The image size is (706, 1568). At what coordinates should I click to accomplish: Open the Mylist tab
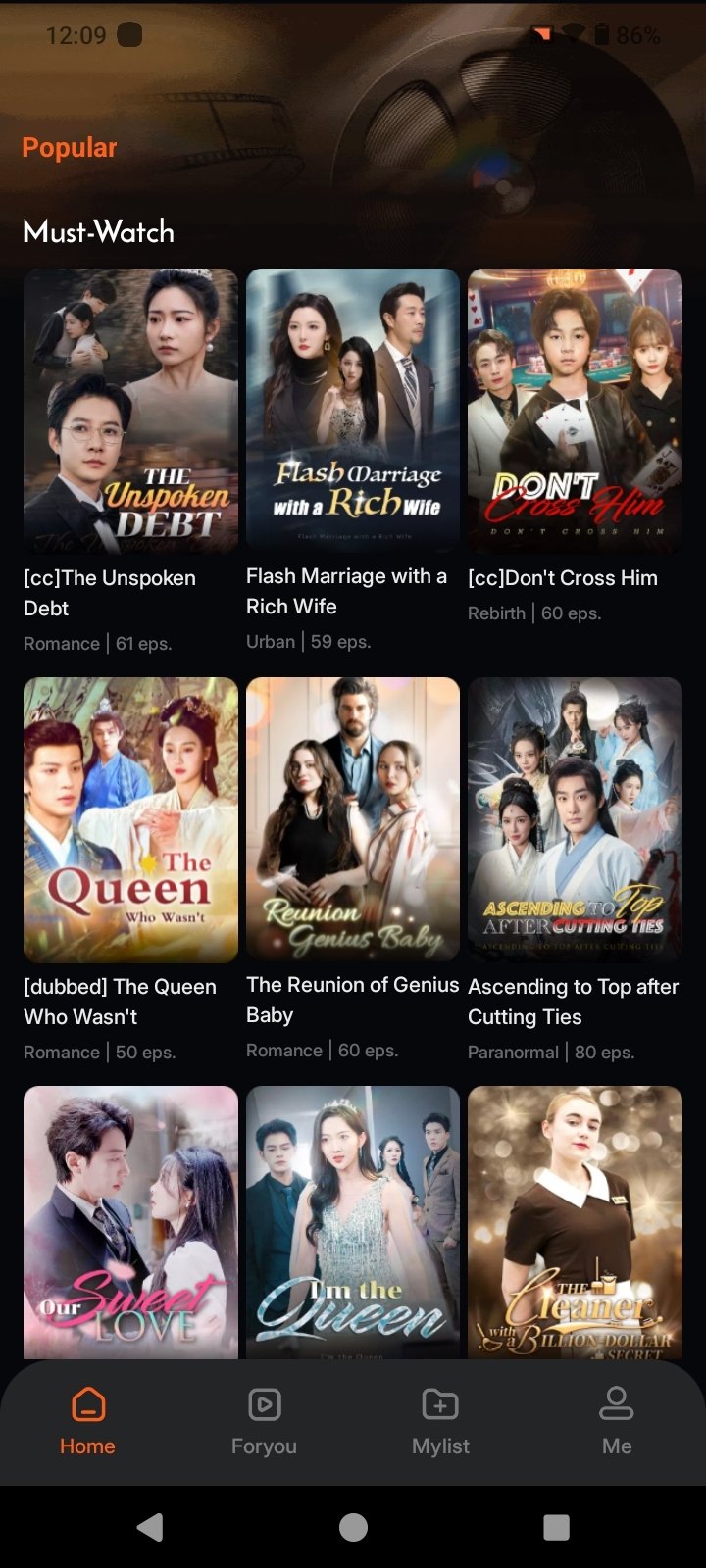[440, 1421]
